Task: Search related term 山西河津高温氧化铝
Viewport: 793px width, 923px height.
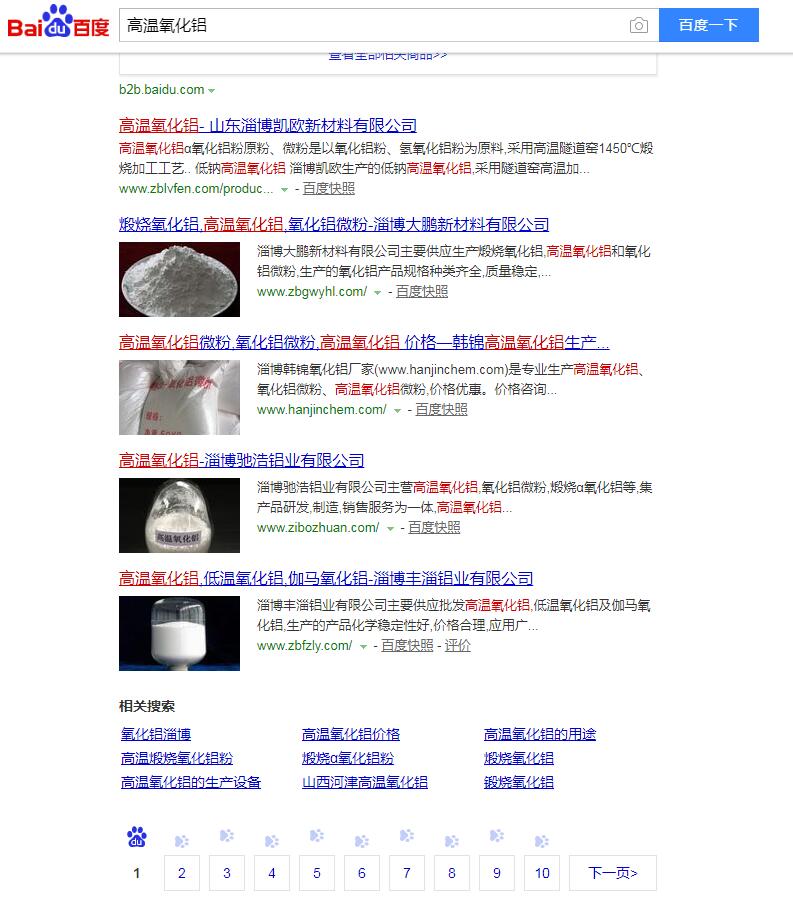Action: (364, 782)
